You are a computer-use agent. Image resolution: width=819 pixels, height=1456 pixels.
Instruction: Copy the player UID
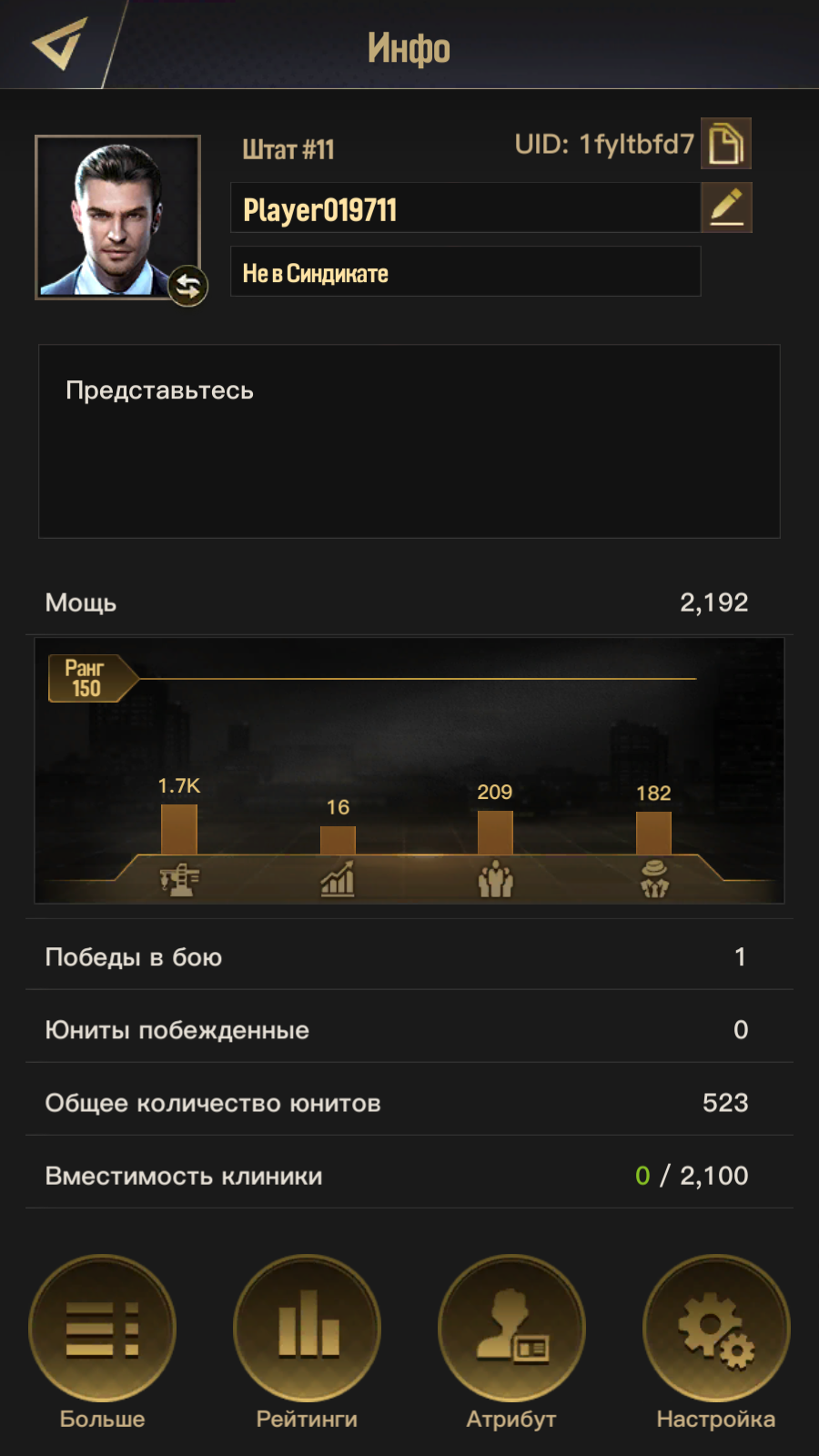tap(725, 144)
